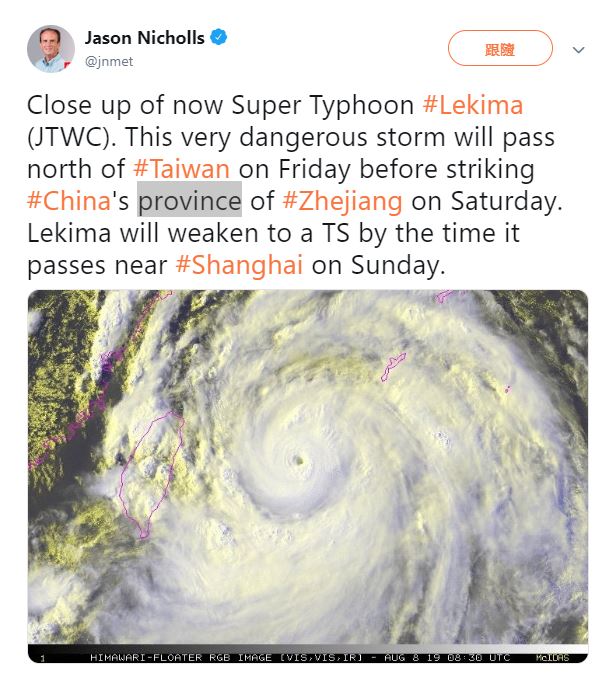Open the #Zhejiang hashtag
The height and width of the screenshot is (677, 616).
(x=344, y=200)
